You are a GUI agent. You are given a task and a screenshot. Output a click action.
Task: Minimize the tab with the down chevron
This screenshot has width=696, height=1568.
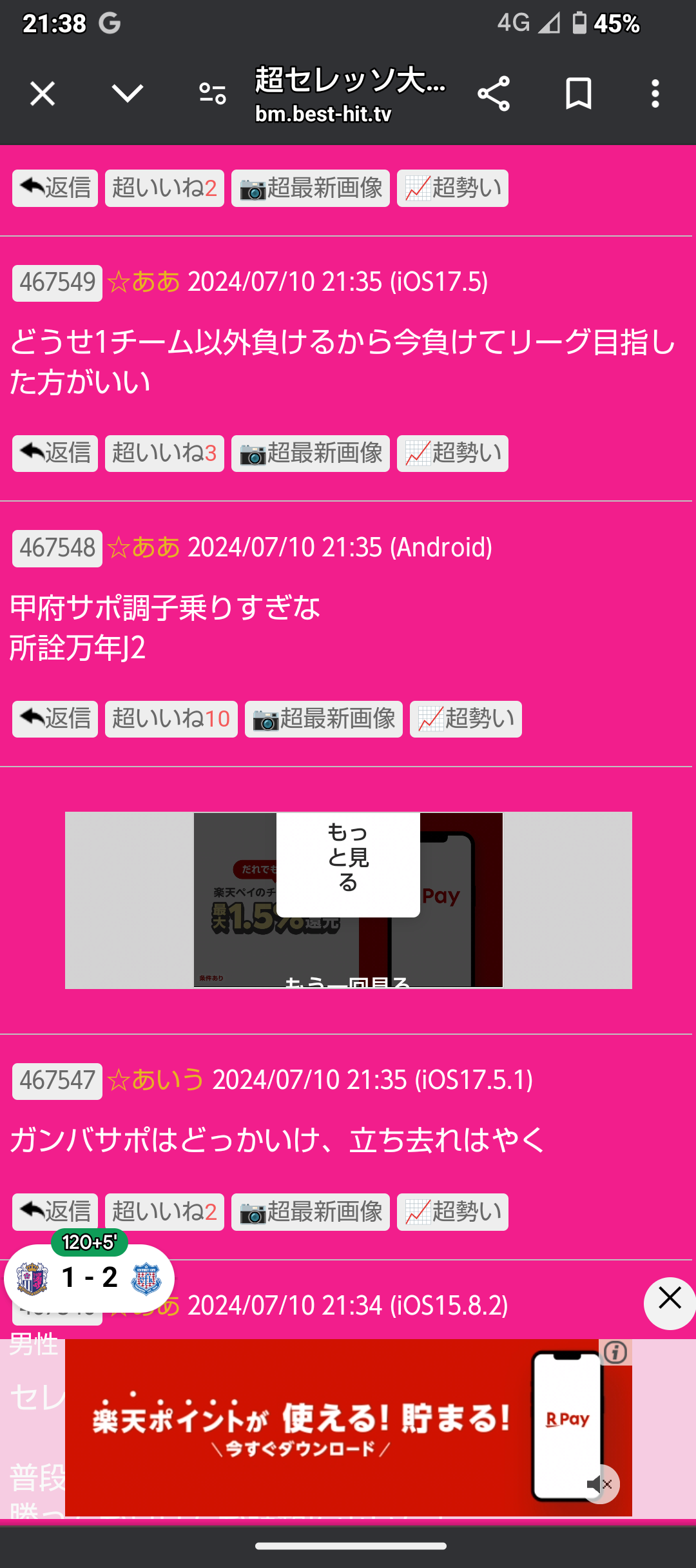pos(127,94)
